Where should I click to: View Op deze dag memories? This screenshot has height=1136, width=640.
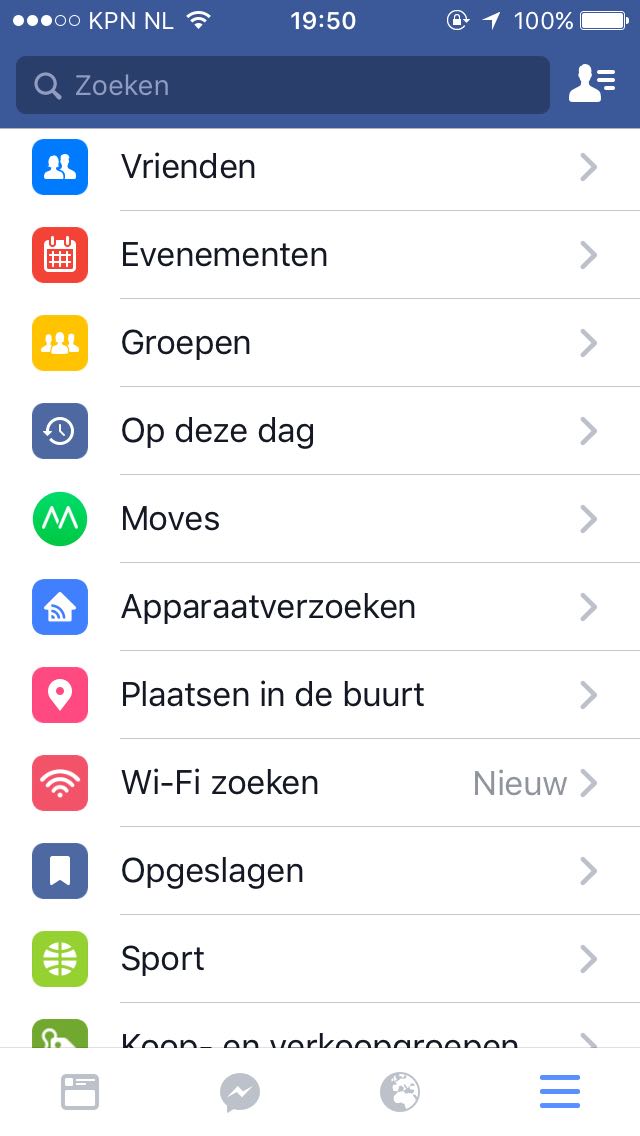click(x=320, y=431)
